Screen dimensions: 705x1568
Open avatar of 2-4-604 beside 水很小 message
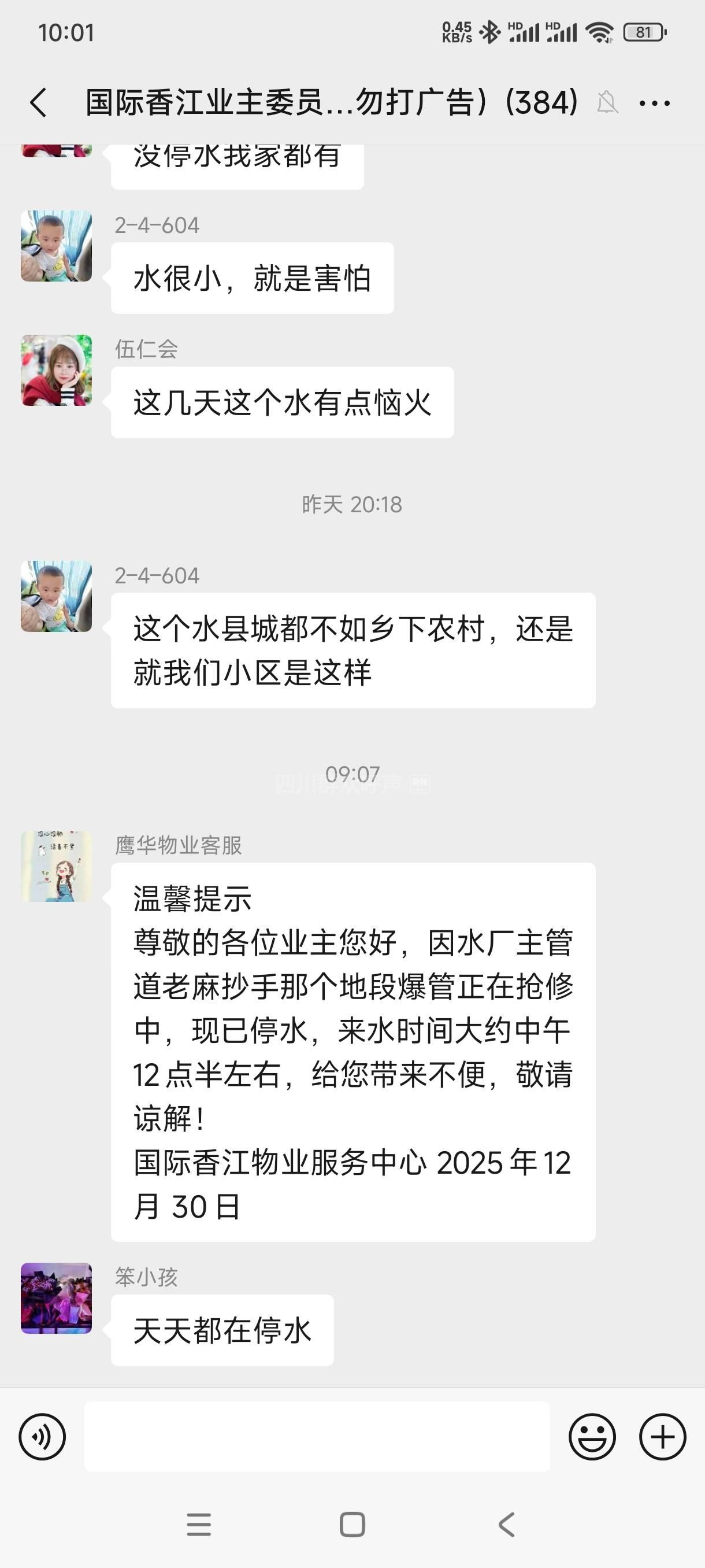click(x=57, y=246)
